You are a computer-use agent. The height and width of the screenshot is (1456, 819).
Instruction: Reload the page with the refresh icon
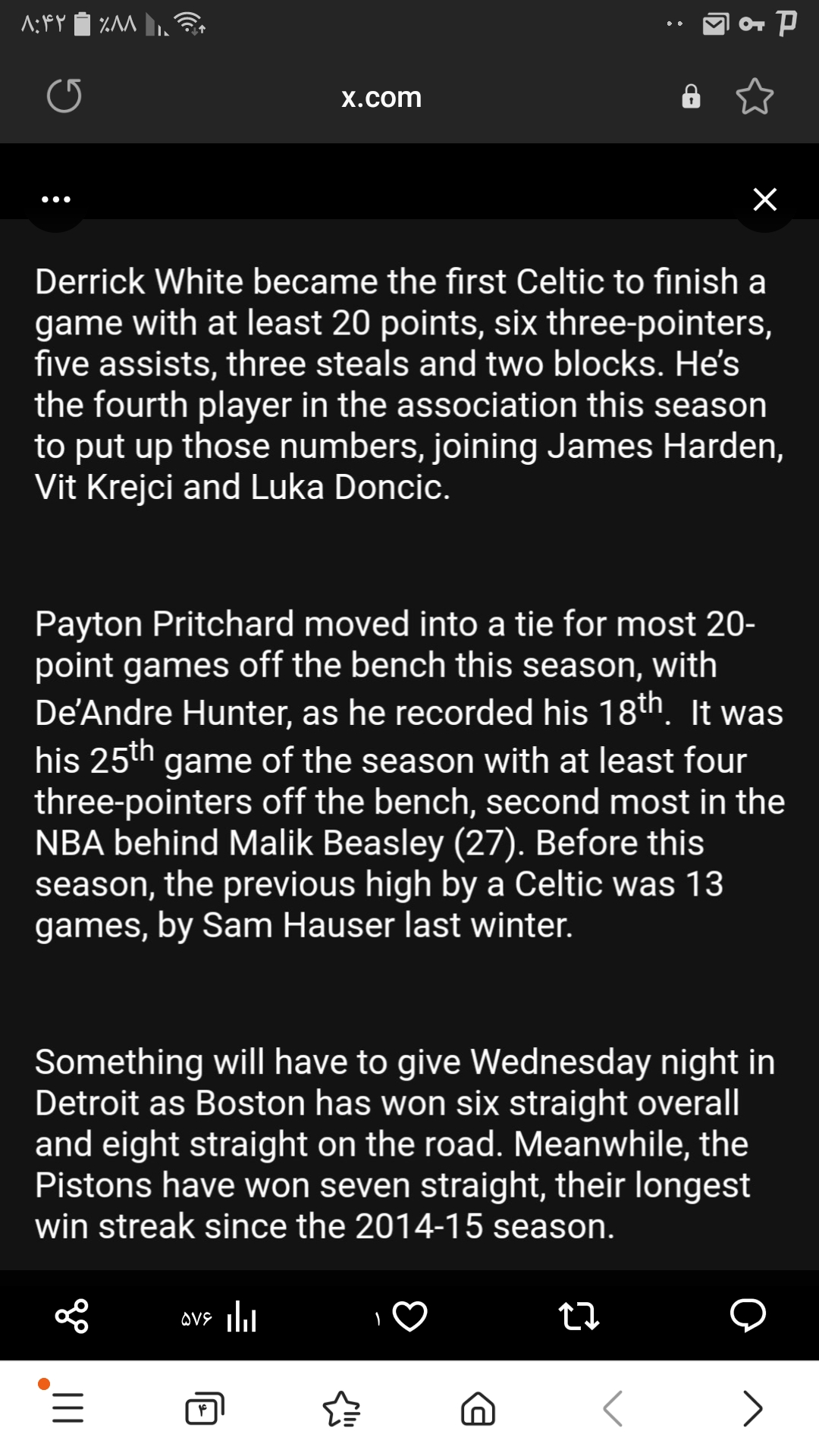(x=64, y=96)
